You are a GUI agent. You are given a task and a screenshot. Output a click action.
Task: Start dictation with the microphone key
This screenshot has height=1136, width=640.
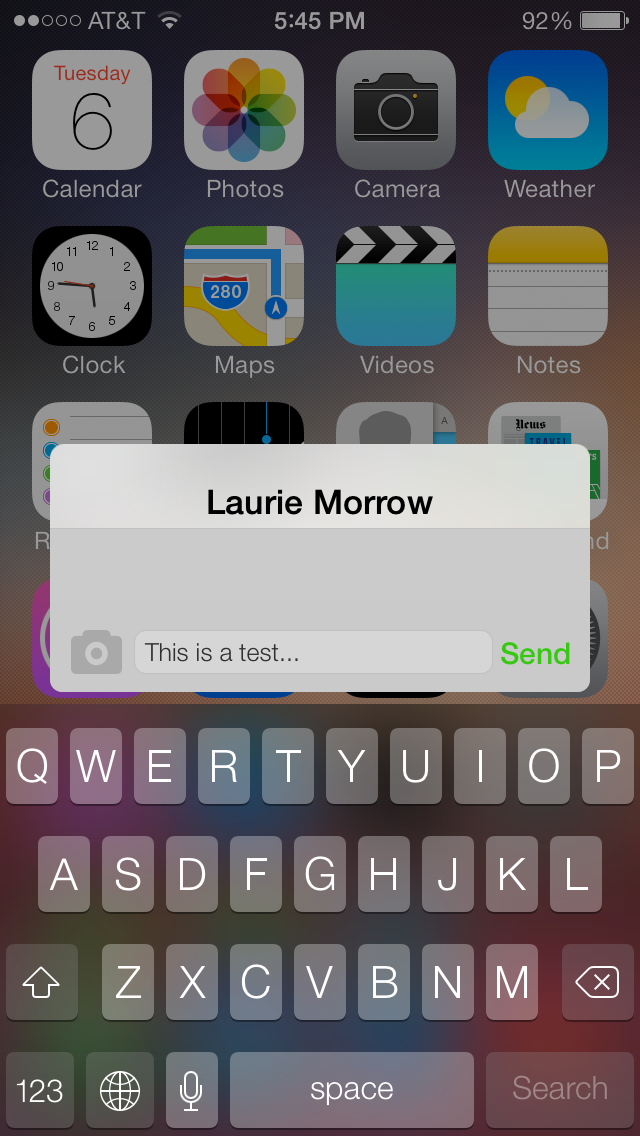point(191,1090)
